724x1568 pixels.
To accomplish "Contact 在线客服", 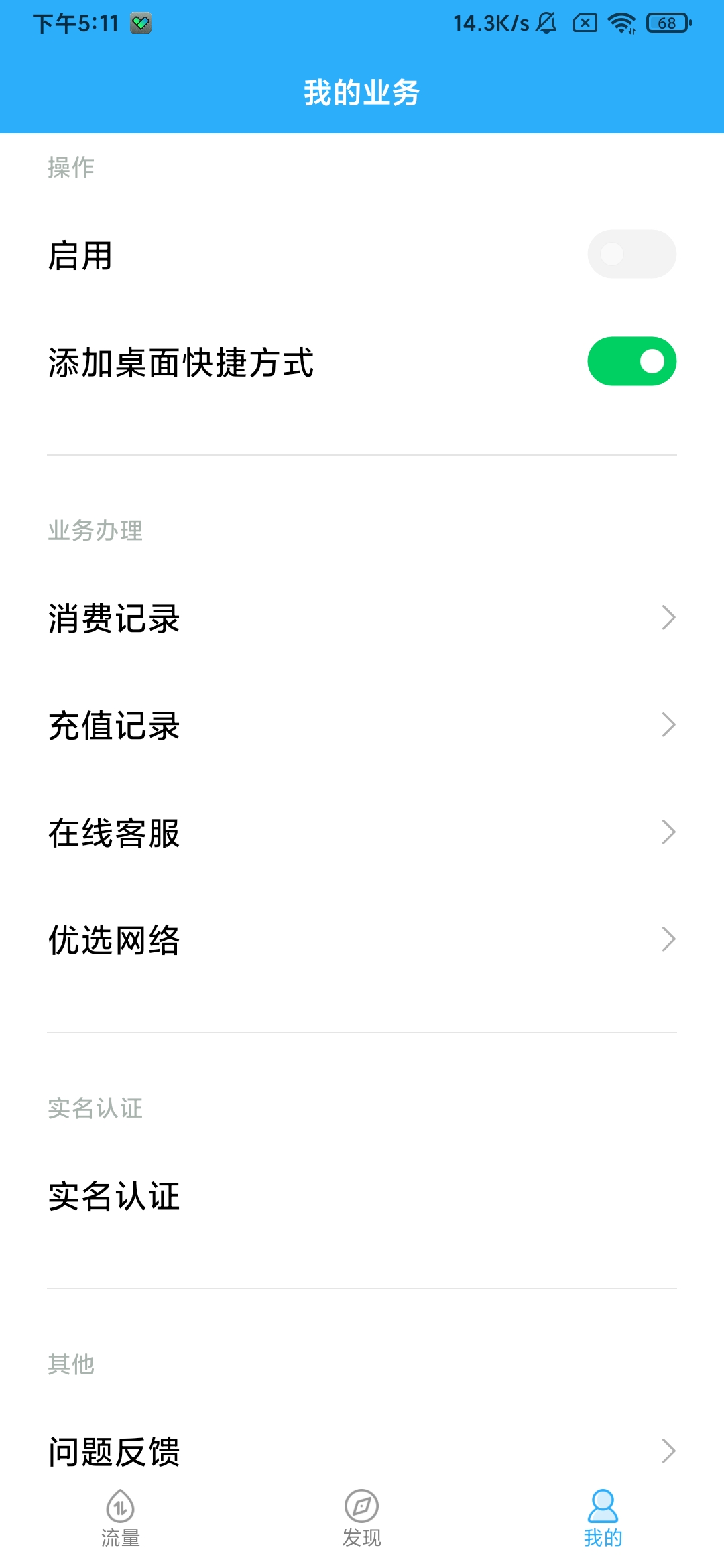I will 362,832.
